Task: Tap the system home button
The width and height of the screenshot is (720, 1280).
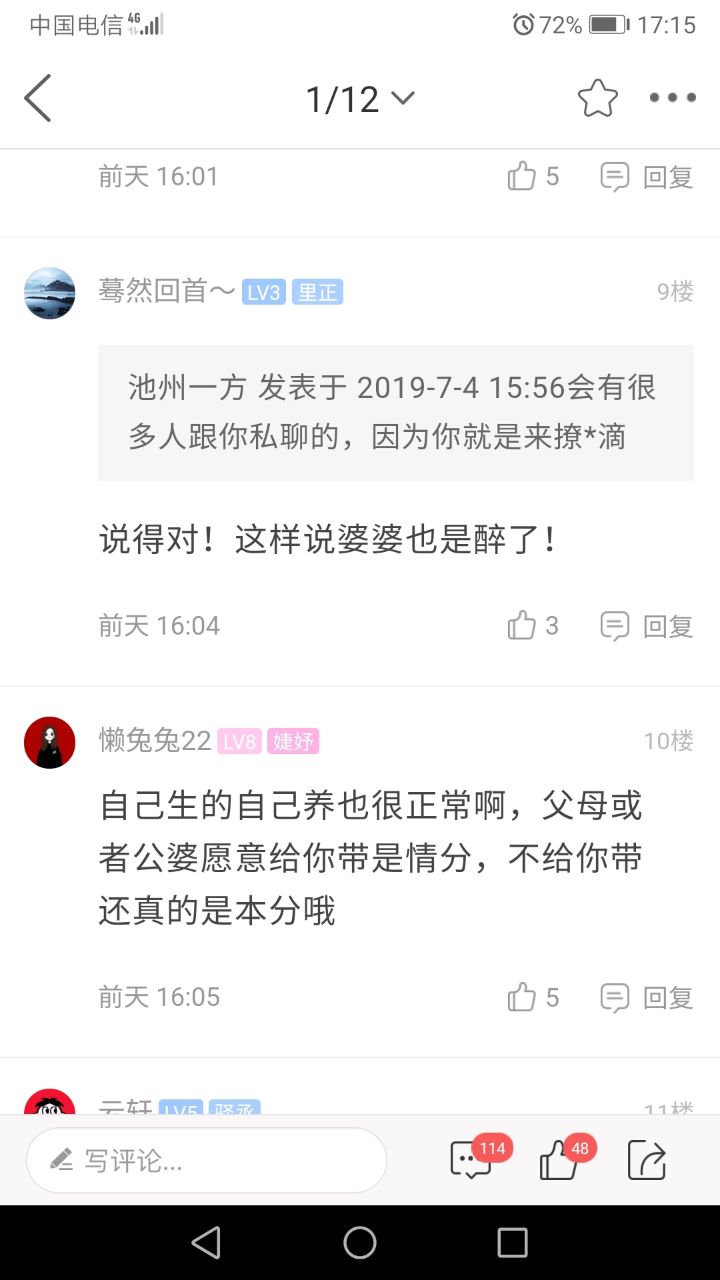Action: [x=360, y=1242]
